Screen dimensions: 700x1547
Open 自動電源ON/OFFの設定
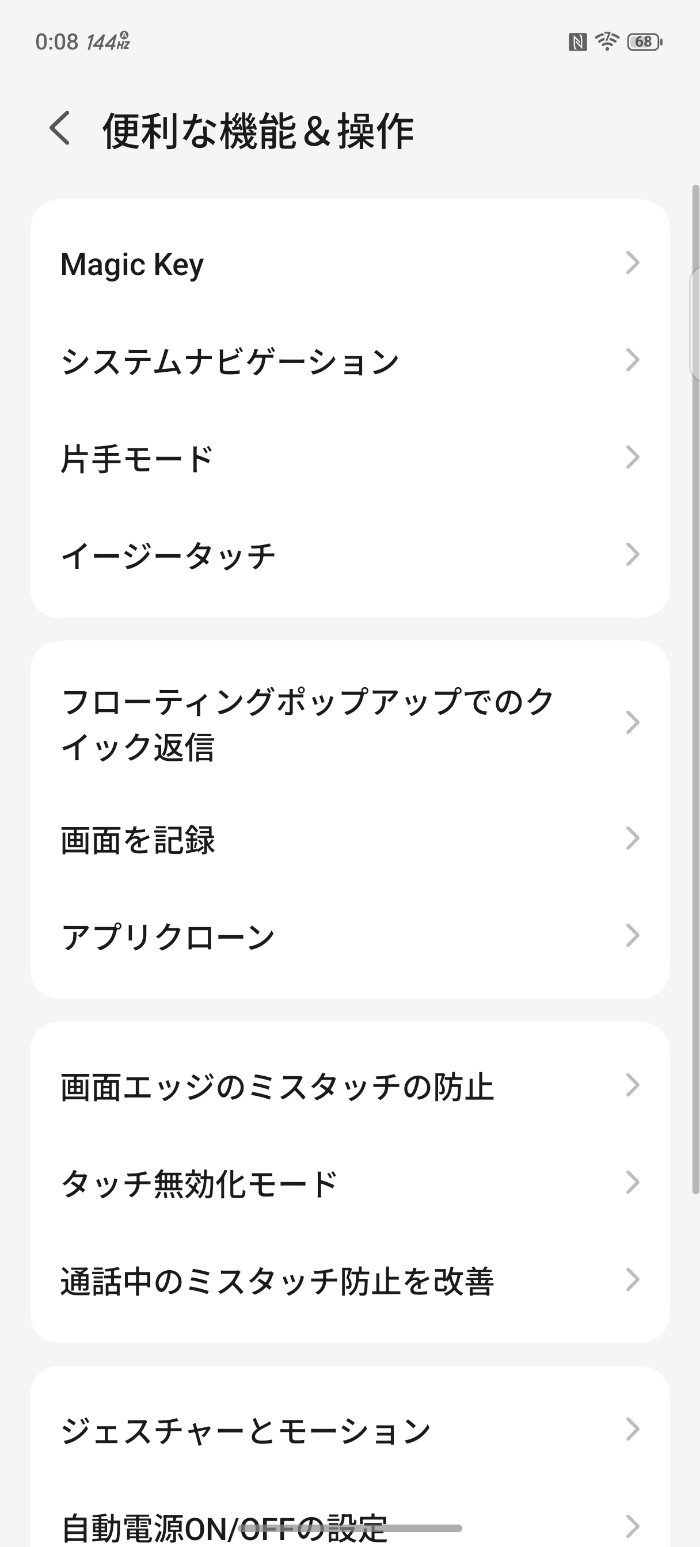tap(349, 1525)
